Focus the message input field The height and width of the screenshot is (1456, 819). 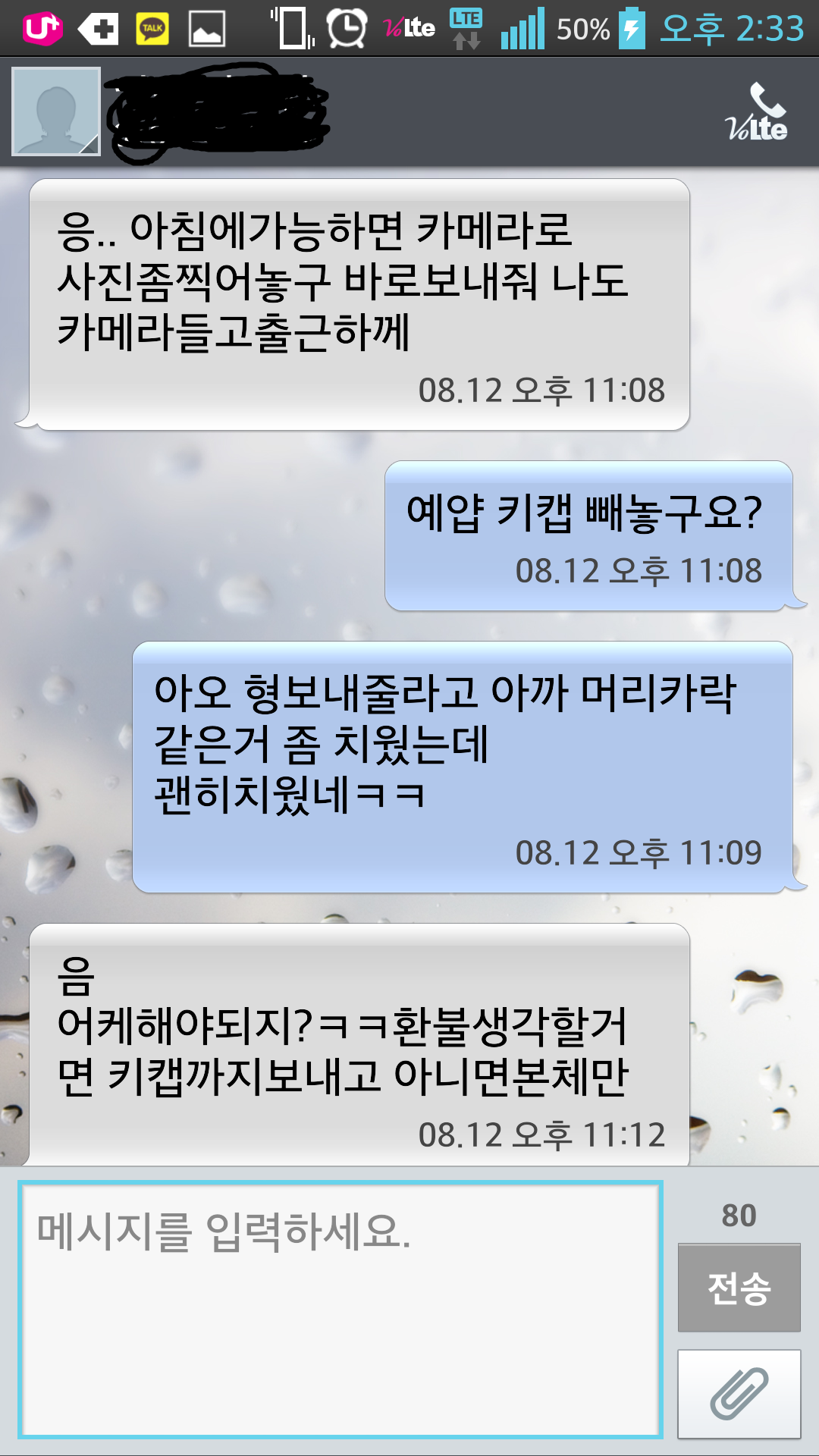[340, 1309]
